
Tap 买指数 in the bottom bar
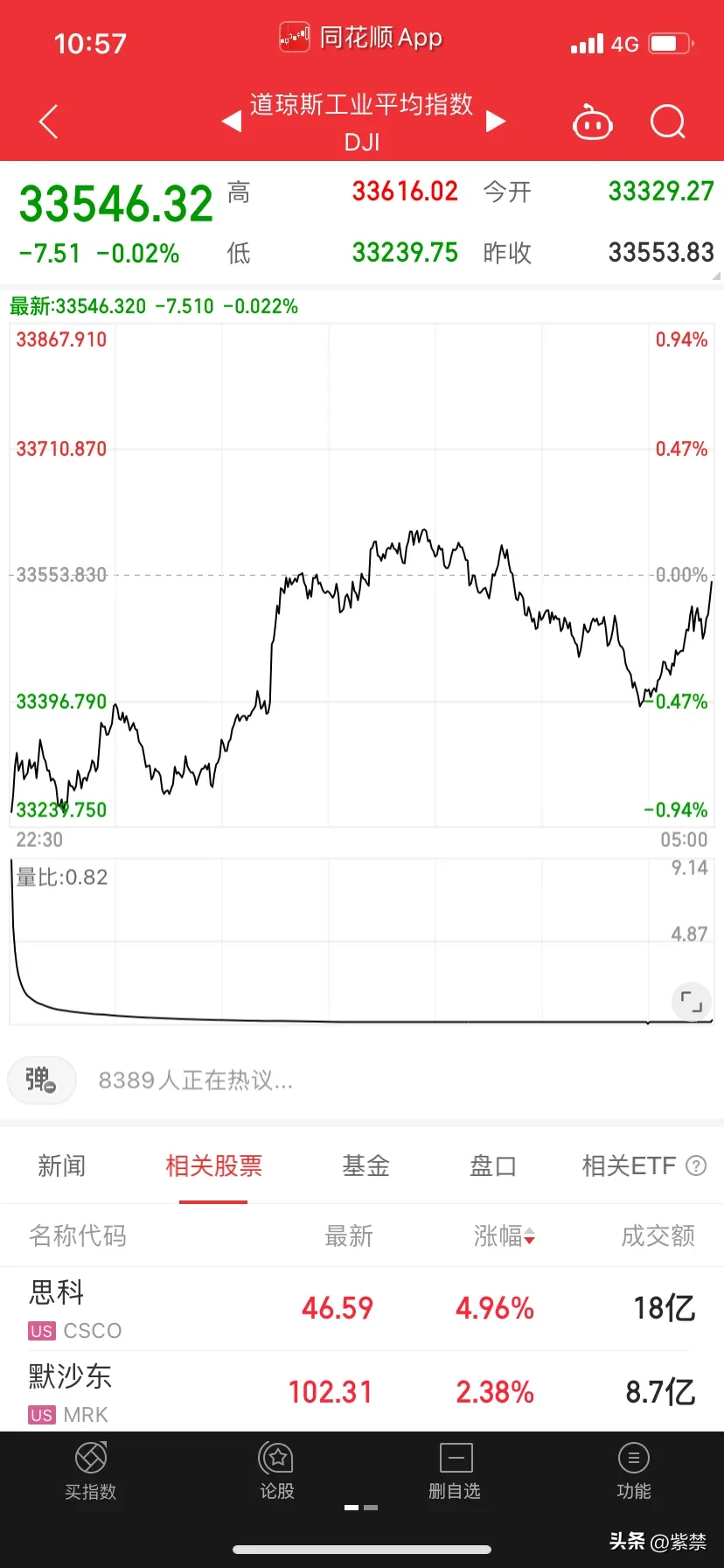[x=91, y=1472]
